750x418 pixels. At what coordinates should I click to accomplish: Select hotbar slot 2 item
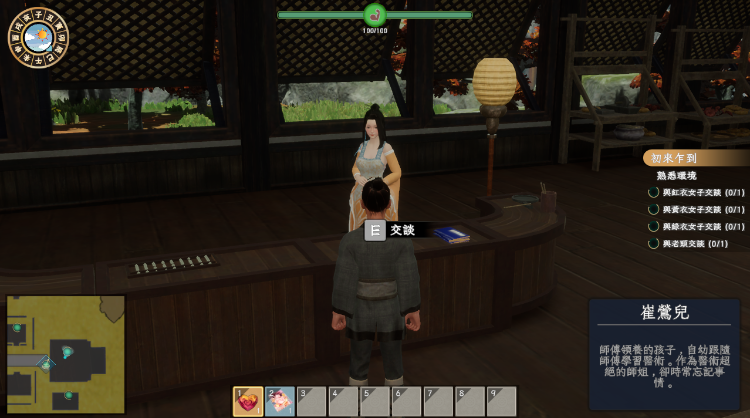coord(280,401)
